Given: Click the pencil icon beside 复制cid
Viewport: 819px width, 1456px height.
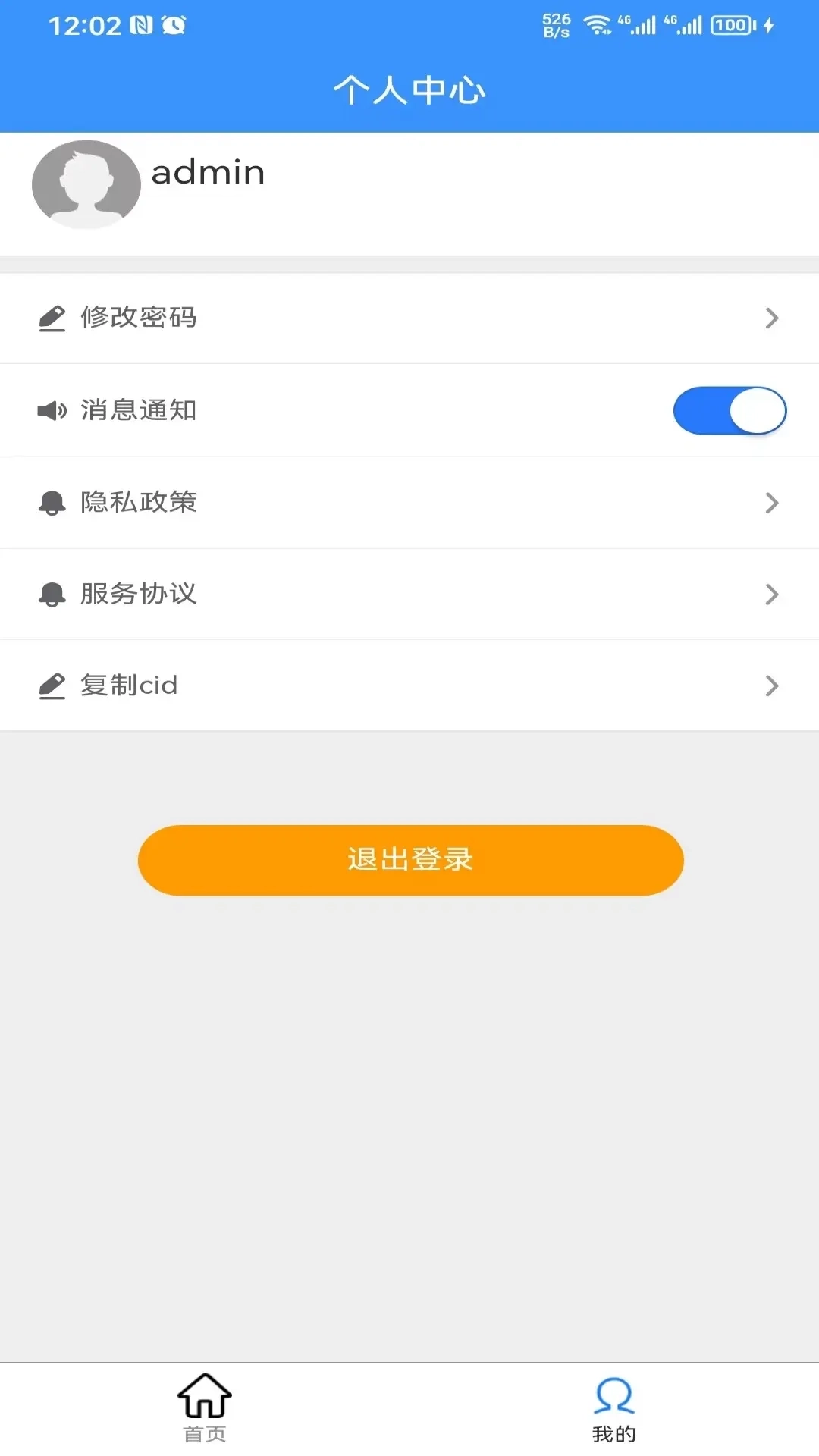Looking at the screenshot, I should (x=52, y=685).
